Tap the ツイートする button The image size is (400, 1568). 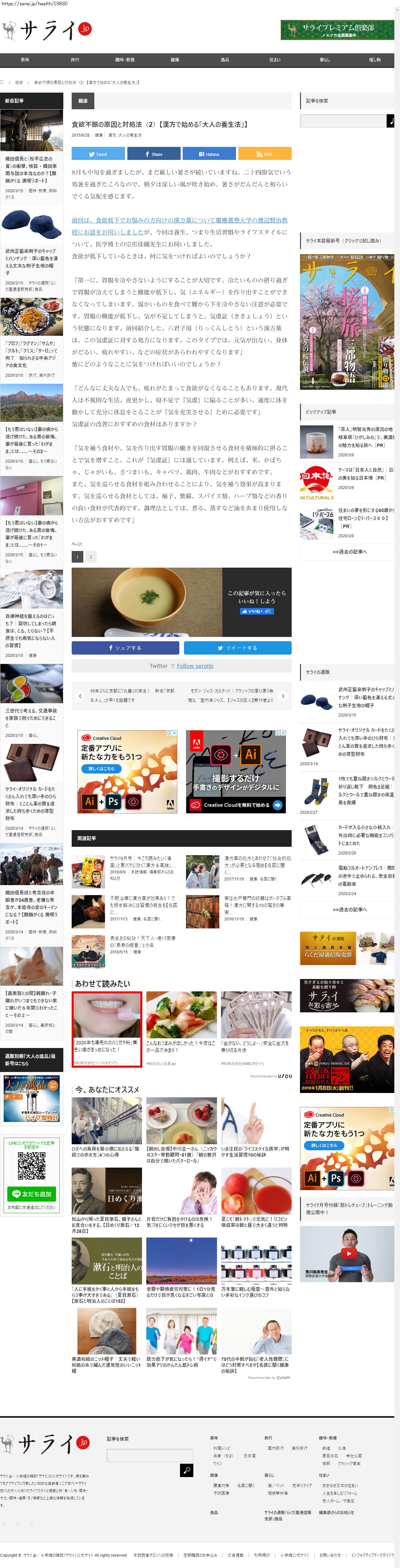(x=237, y=648)
